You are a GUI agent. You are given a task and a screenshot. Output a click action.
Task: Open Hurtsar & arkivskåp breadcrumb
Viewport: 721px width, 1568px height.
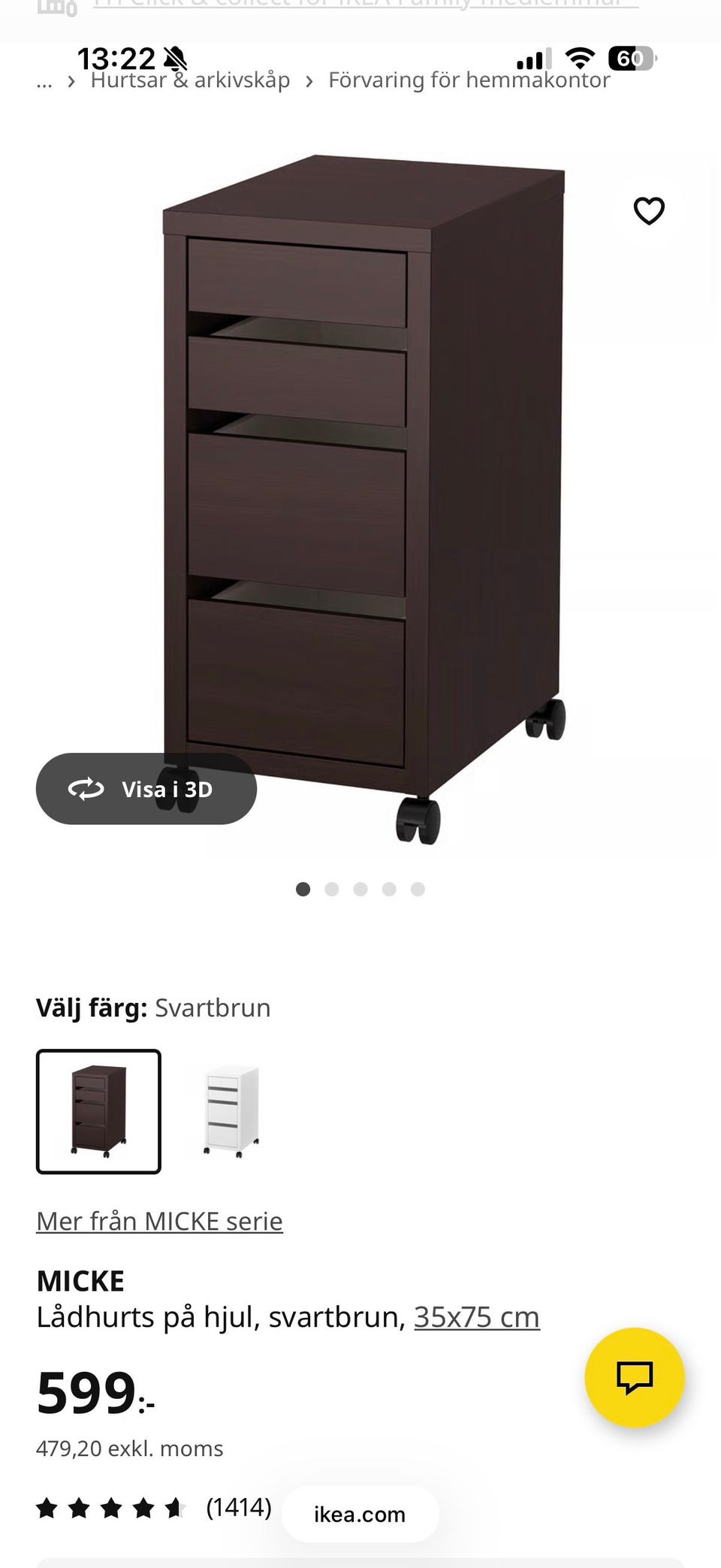coord(190,80)
